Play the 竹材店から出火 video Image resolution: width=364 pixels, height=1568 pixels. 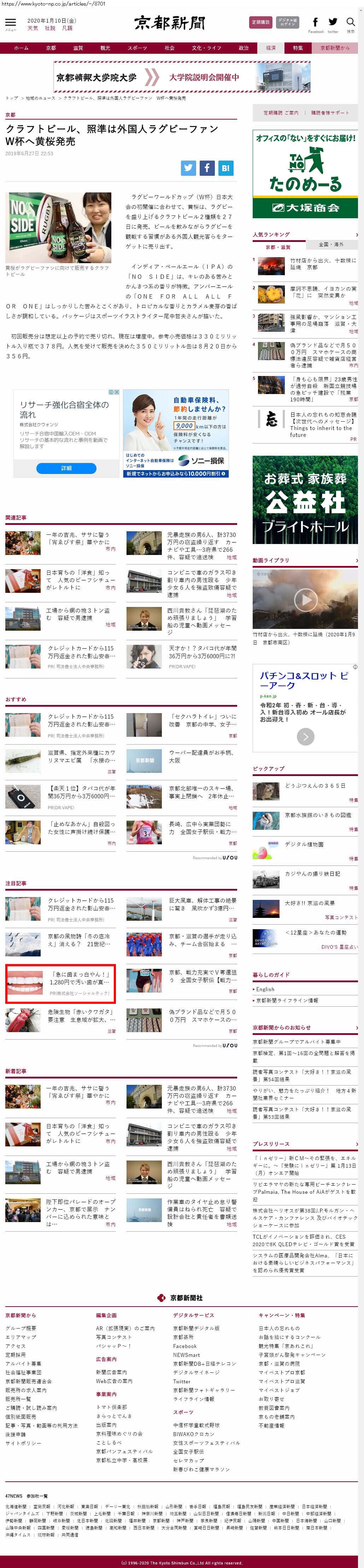[305, 600]
